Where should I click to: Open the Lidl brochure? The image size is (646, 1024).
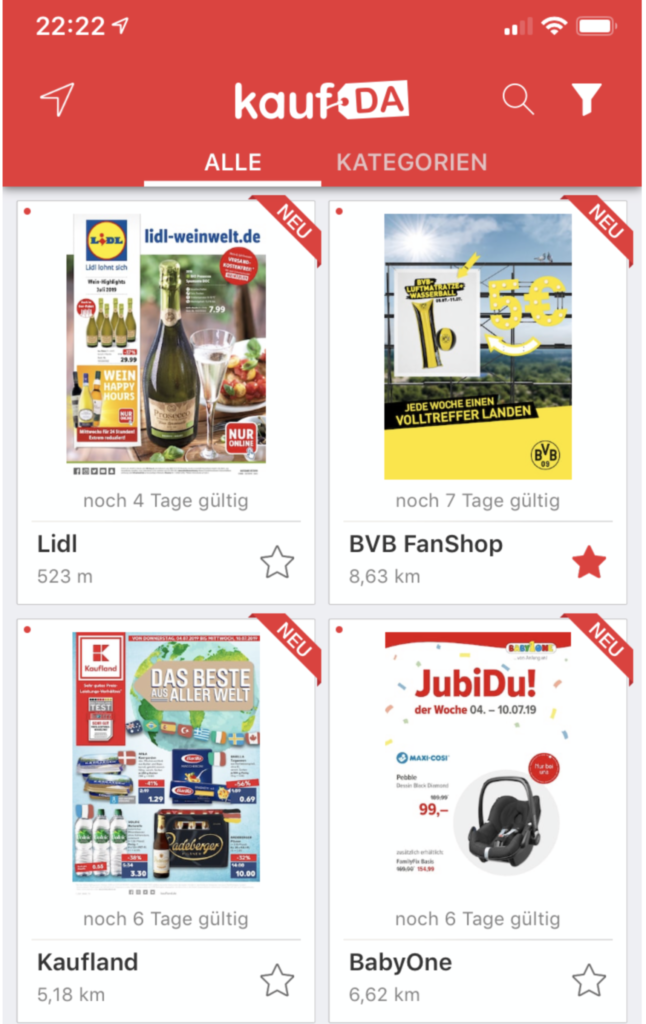point(166,345)
